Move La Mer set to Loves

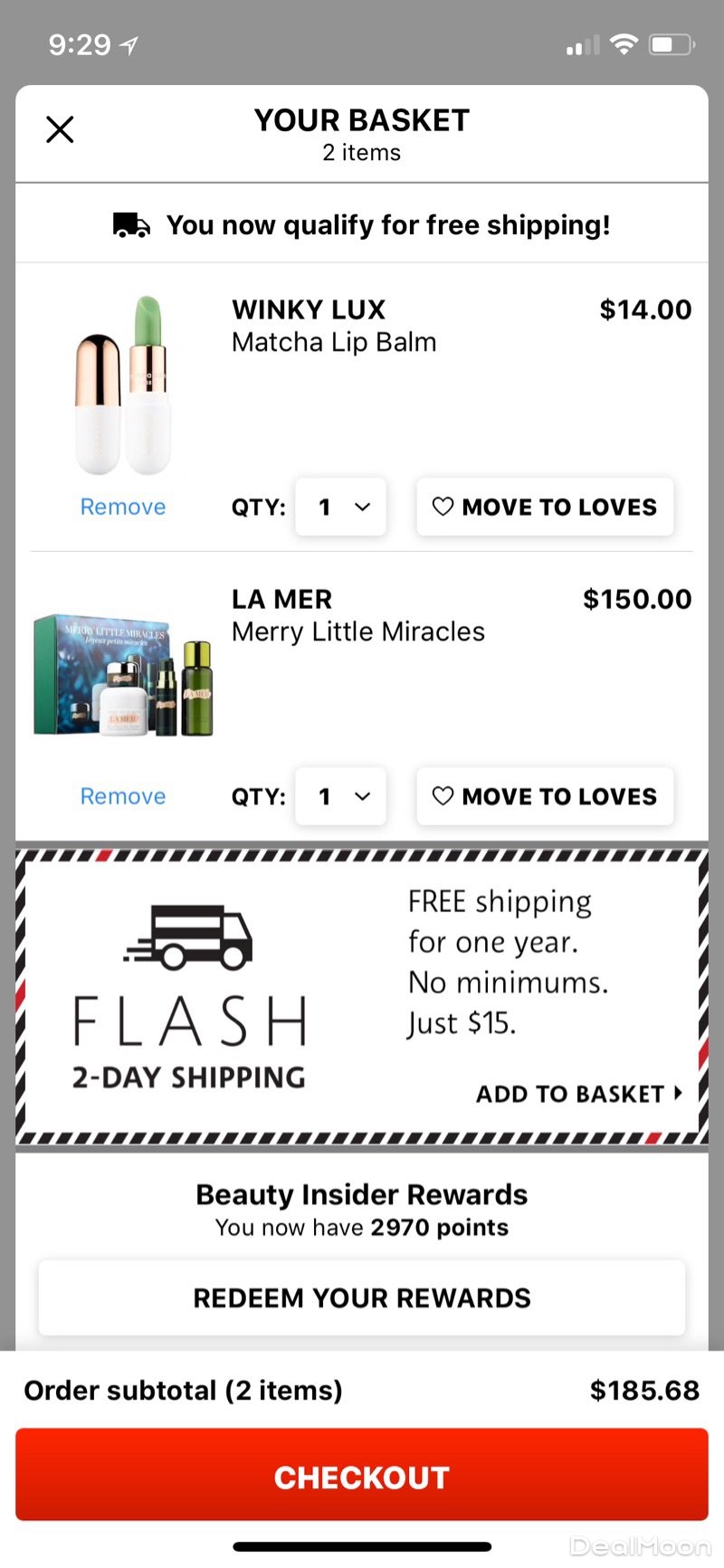click(545, 796)
